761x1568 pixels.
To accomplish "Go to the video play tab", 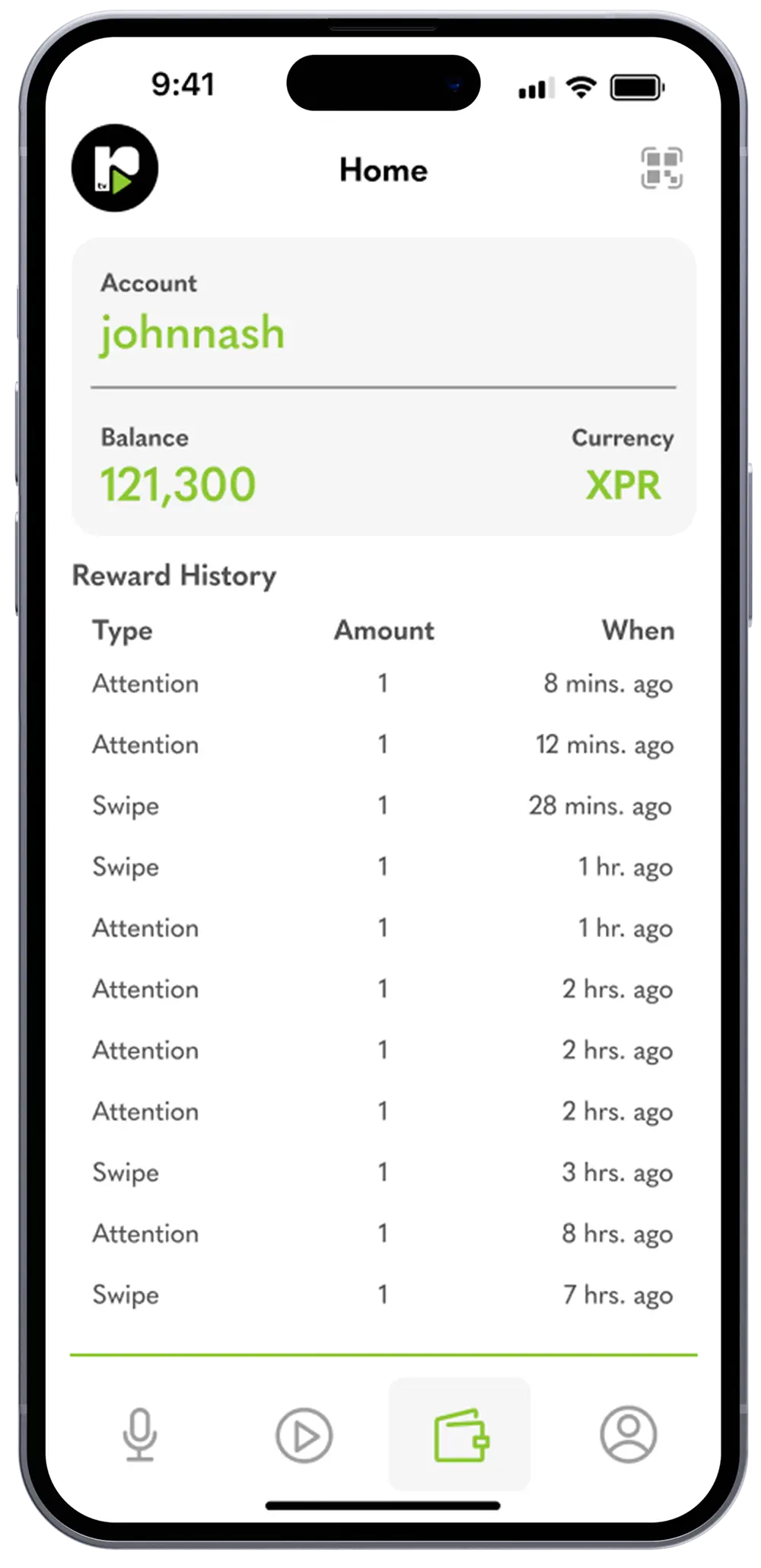I will [x=304, y=1436].
